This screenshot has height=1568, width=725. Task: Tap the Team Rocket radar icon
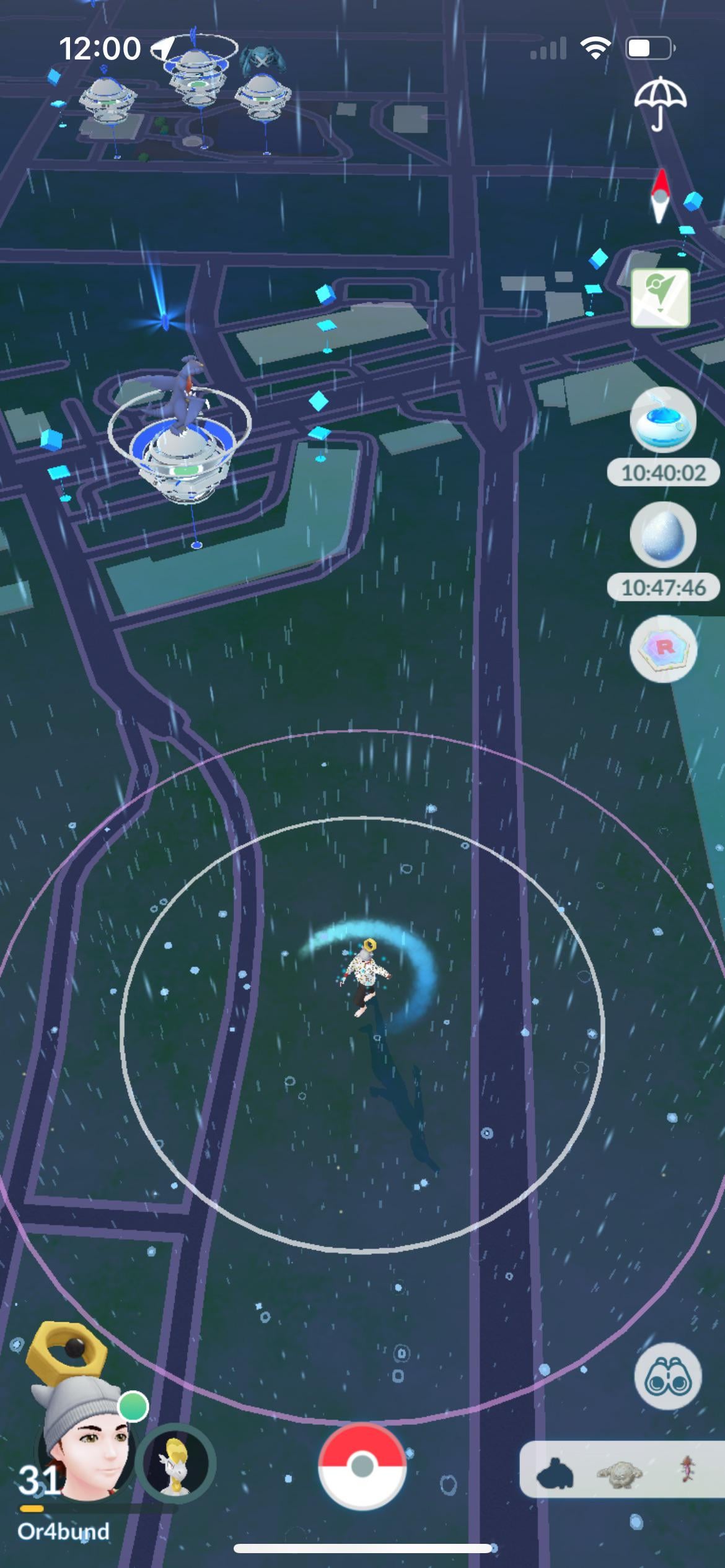click(x=663, y=648)
